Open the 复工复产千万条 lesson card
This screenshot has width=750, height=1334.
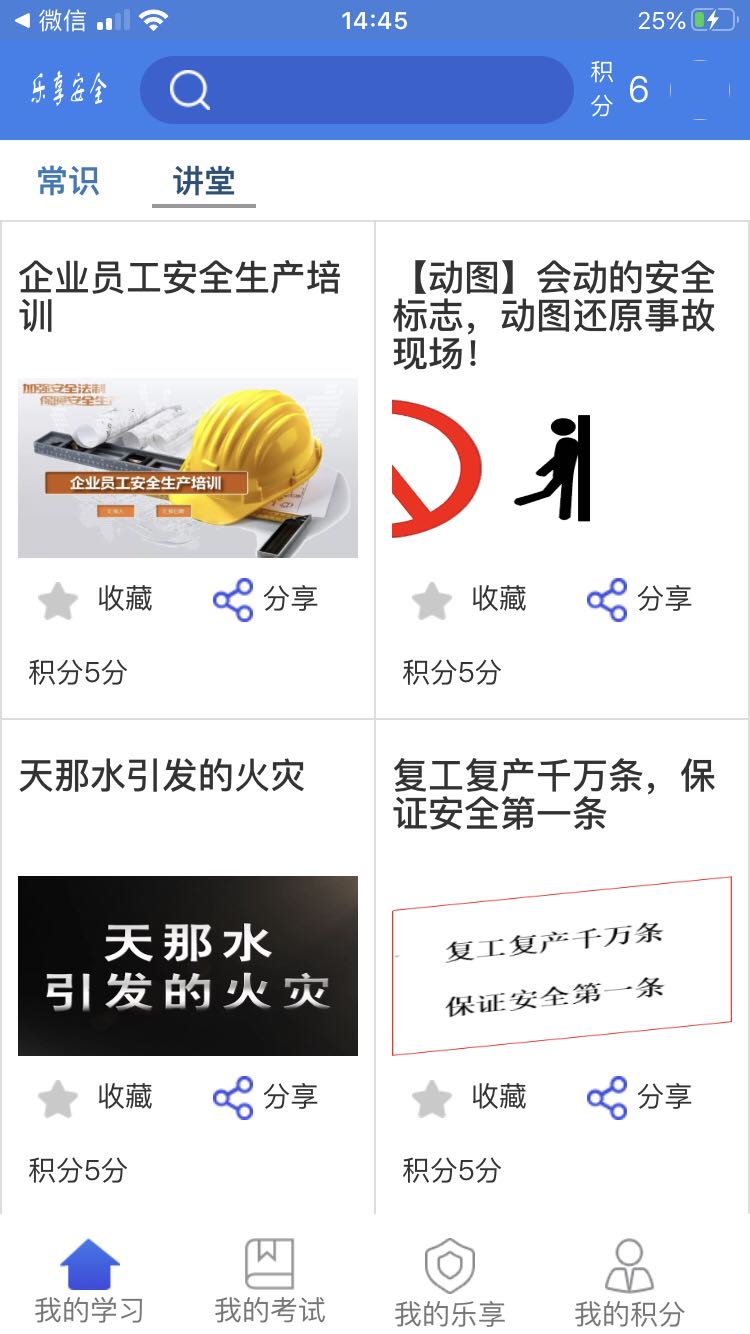coord(561,965)
